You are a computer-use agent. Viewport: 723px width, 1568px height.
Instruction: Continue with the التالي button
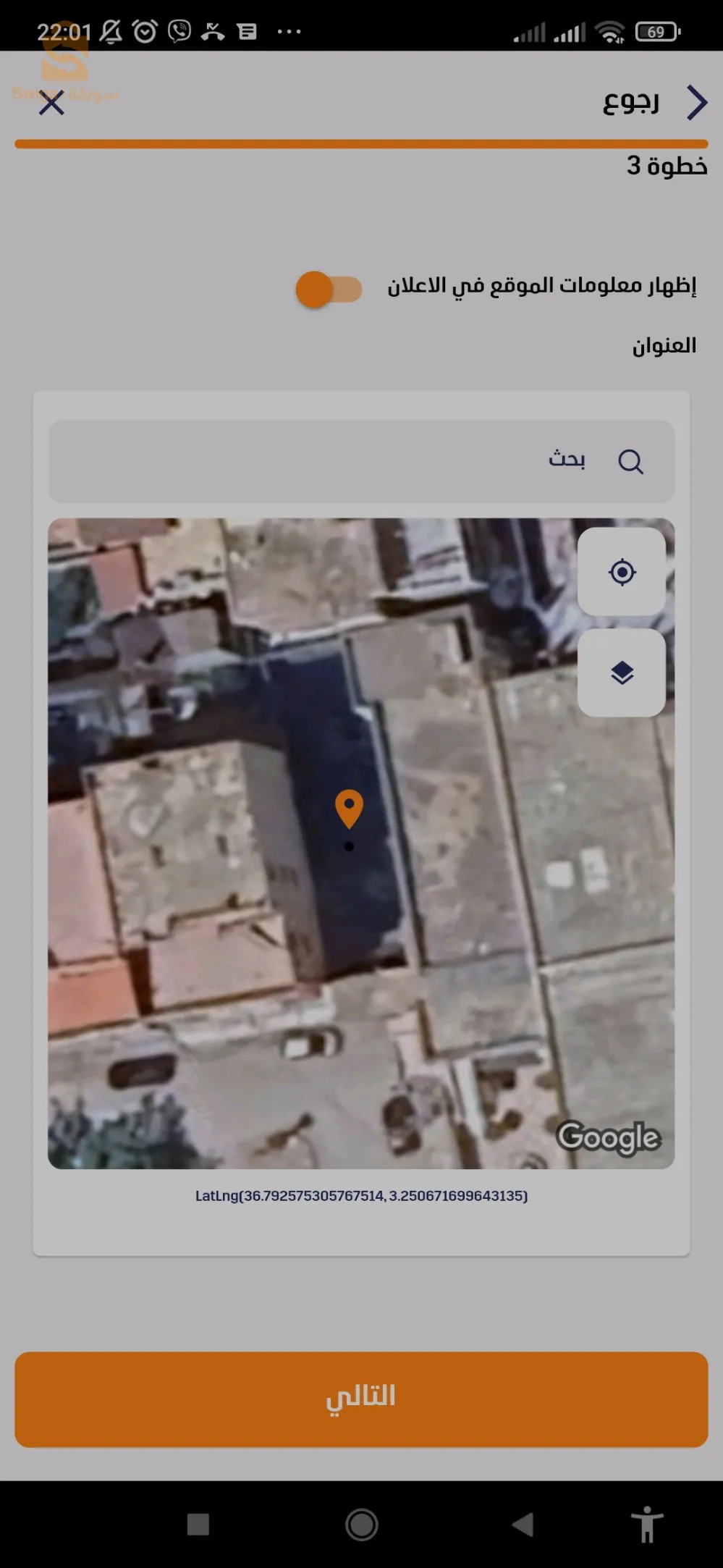361,1399
